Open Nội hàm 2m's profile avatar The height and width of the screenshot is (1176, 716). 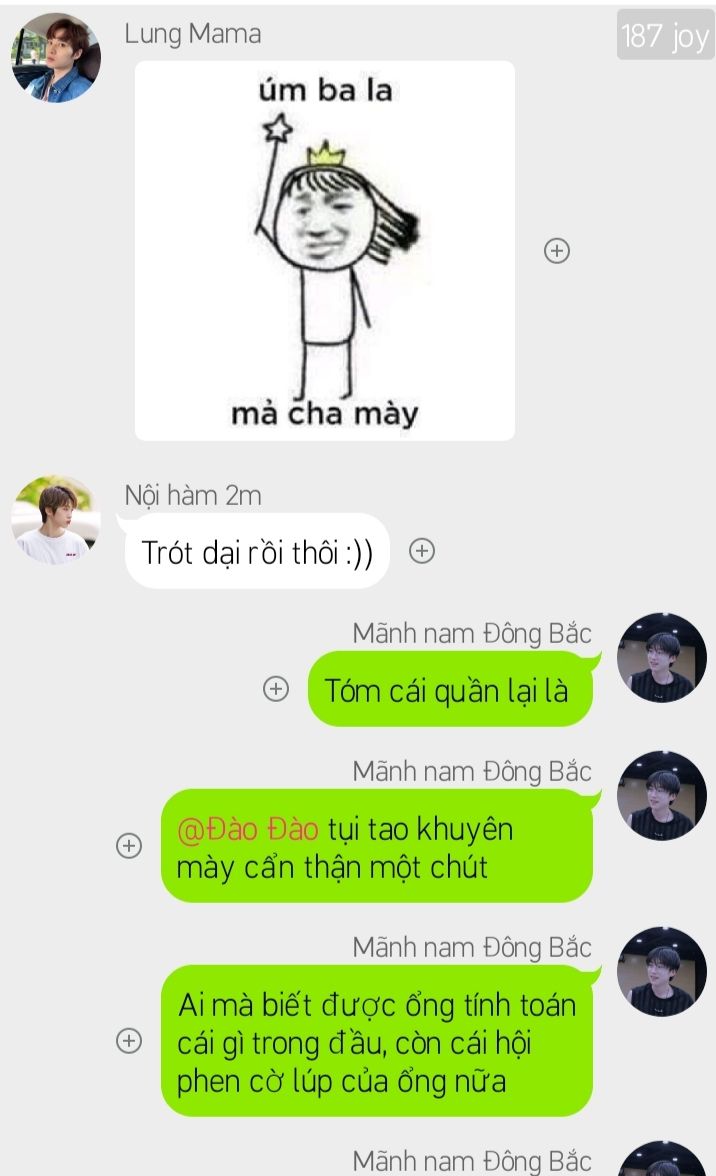(56, 519)
